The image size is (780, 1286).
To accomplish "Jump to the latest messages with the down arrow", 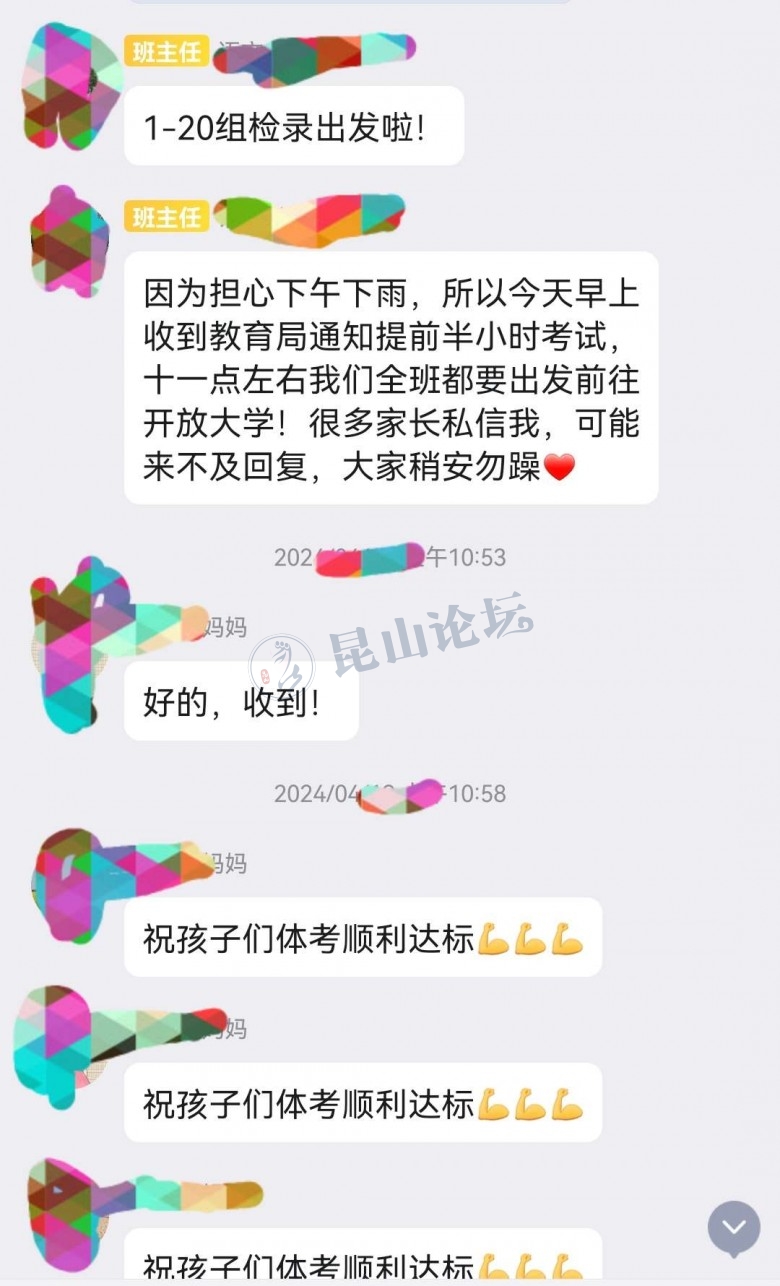I will click(734, 1227).
